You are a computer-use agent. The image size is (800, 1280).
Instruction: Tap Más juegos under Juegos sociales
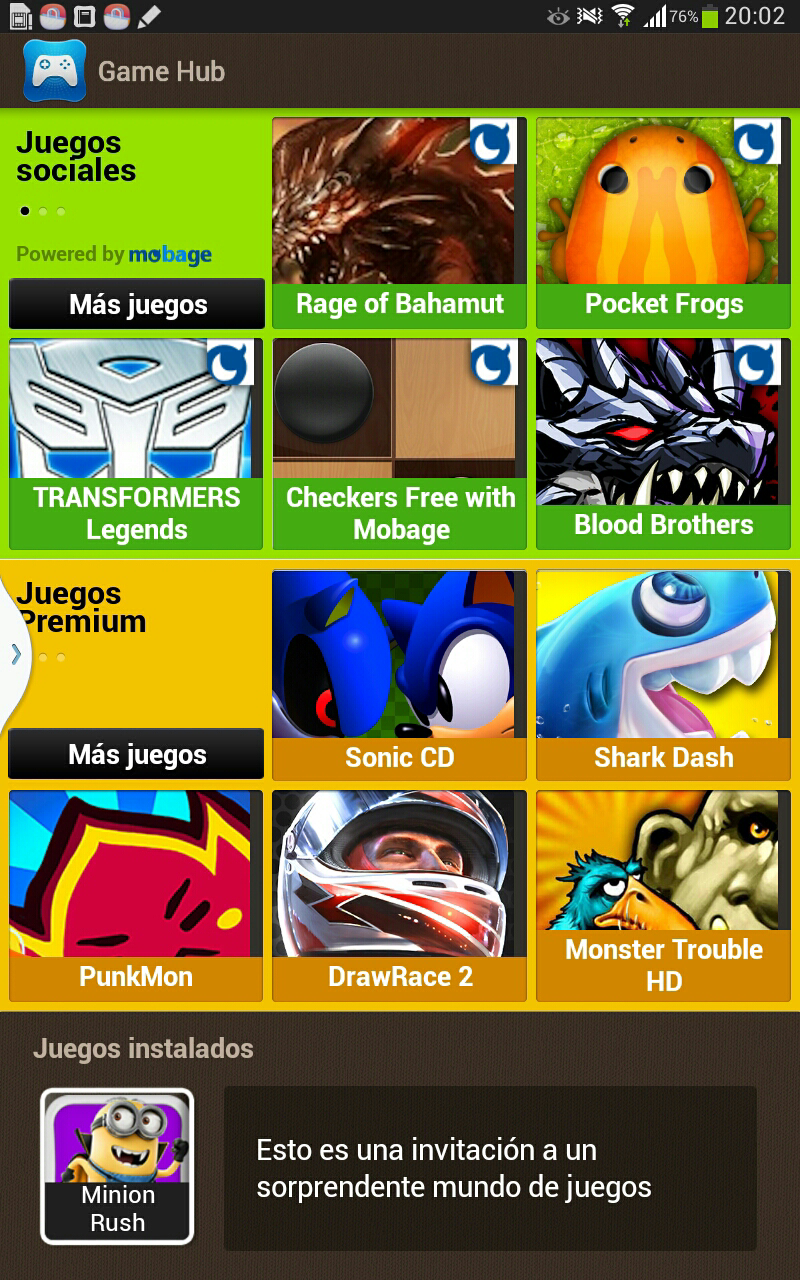click(x=137, y=304)
